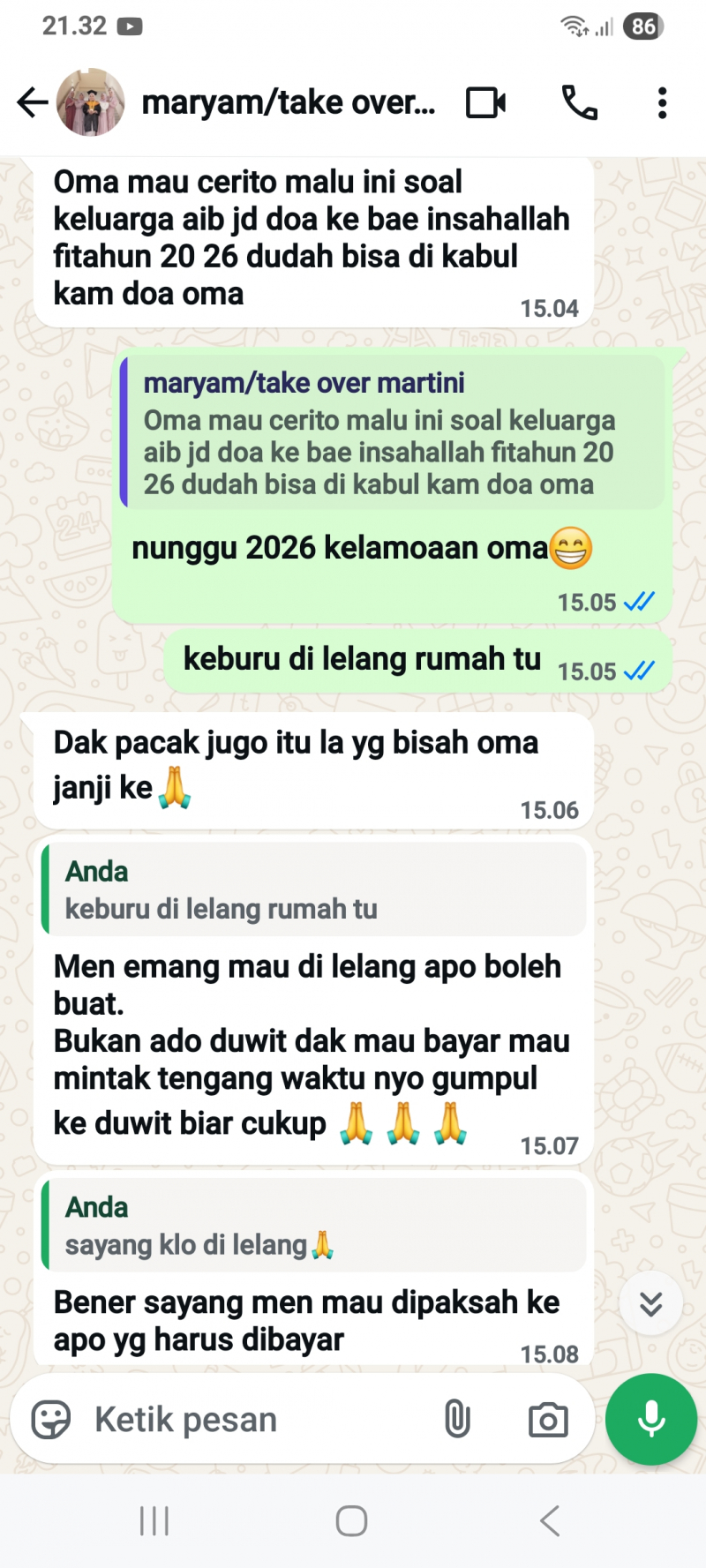This screenshot has height=1568, width=706.
Task: Open the camera from message bar
Action: tap(548, 1420)
